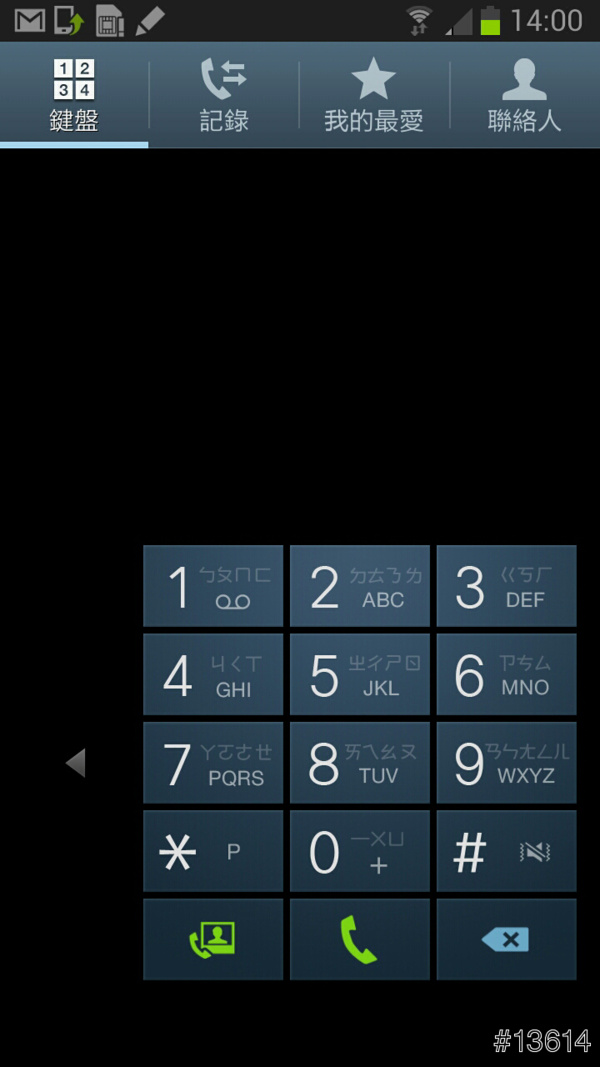Viewport: 600px width, 1067px height.
Task: Dial digit 0 on the keypad
Action: tap(360, 851)
